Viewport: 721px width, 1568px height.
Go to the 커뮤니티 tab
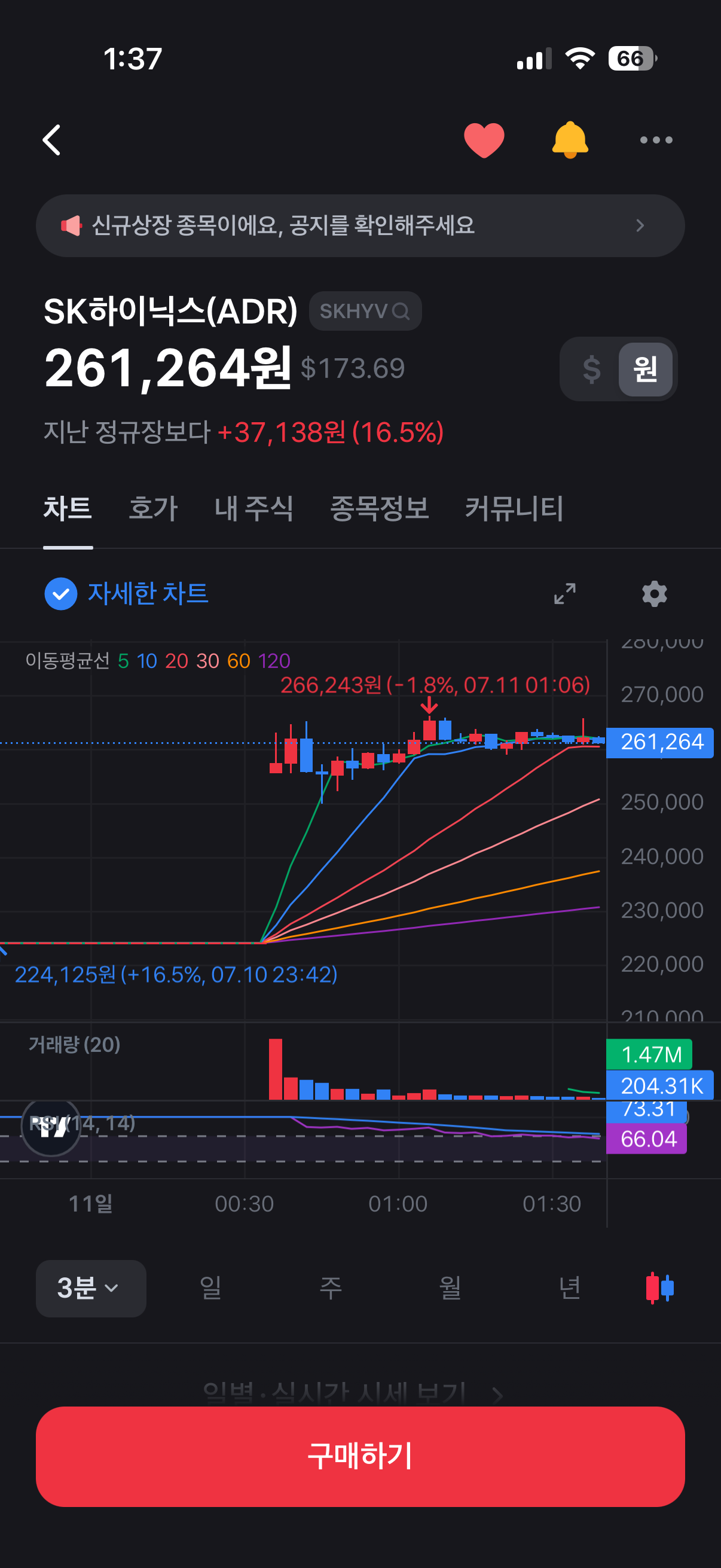[x=514, y=508]
